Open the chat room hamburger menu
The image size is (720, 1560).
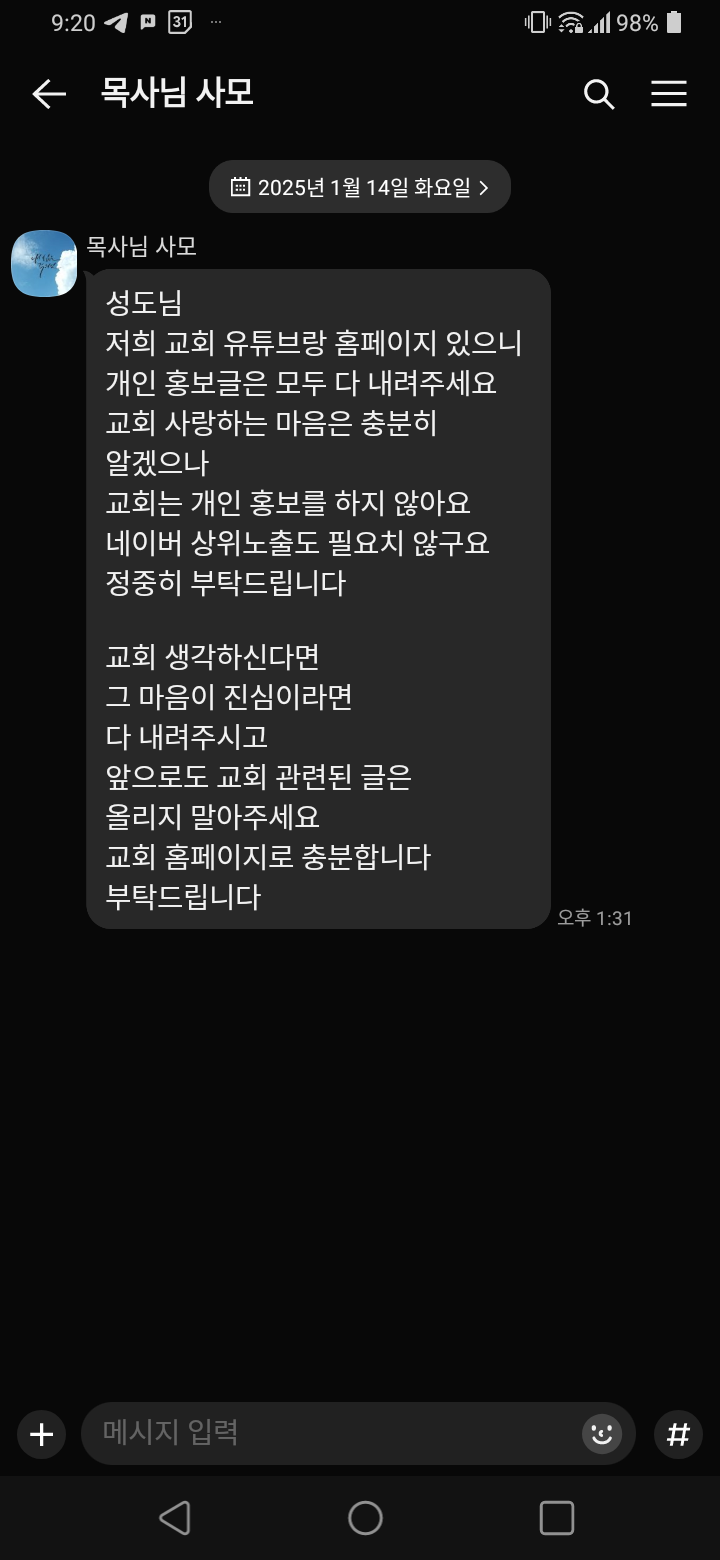(x=669, y=94)
